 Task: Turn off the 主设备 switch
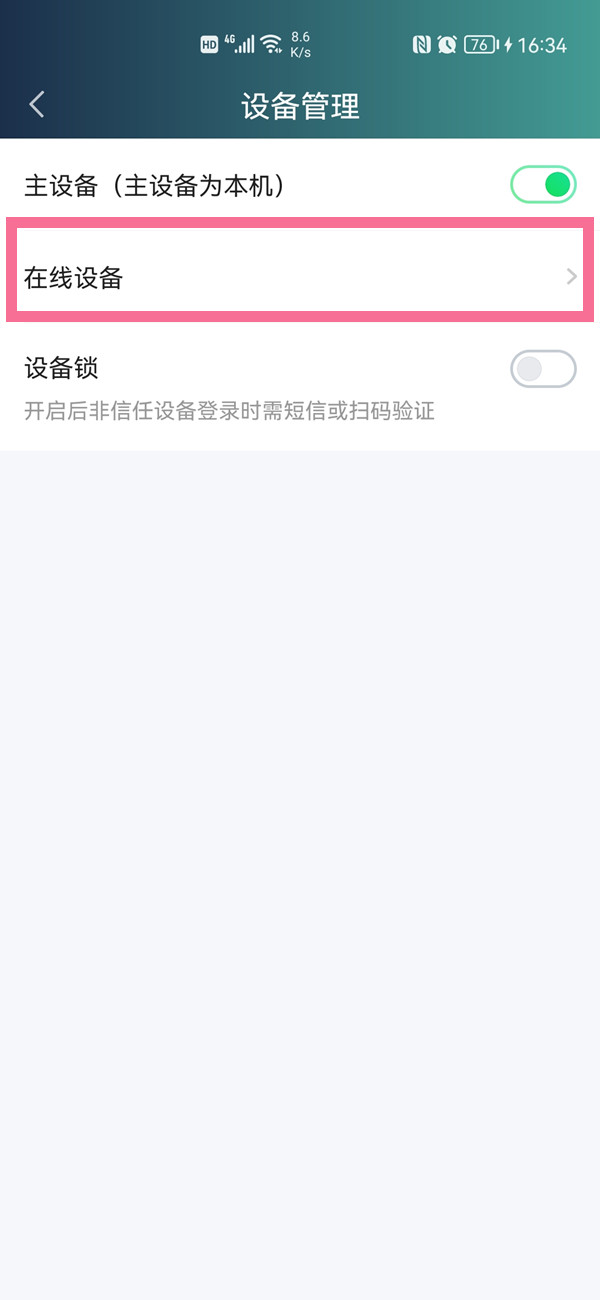(543, 185)
